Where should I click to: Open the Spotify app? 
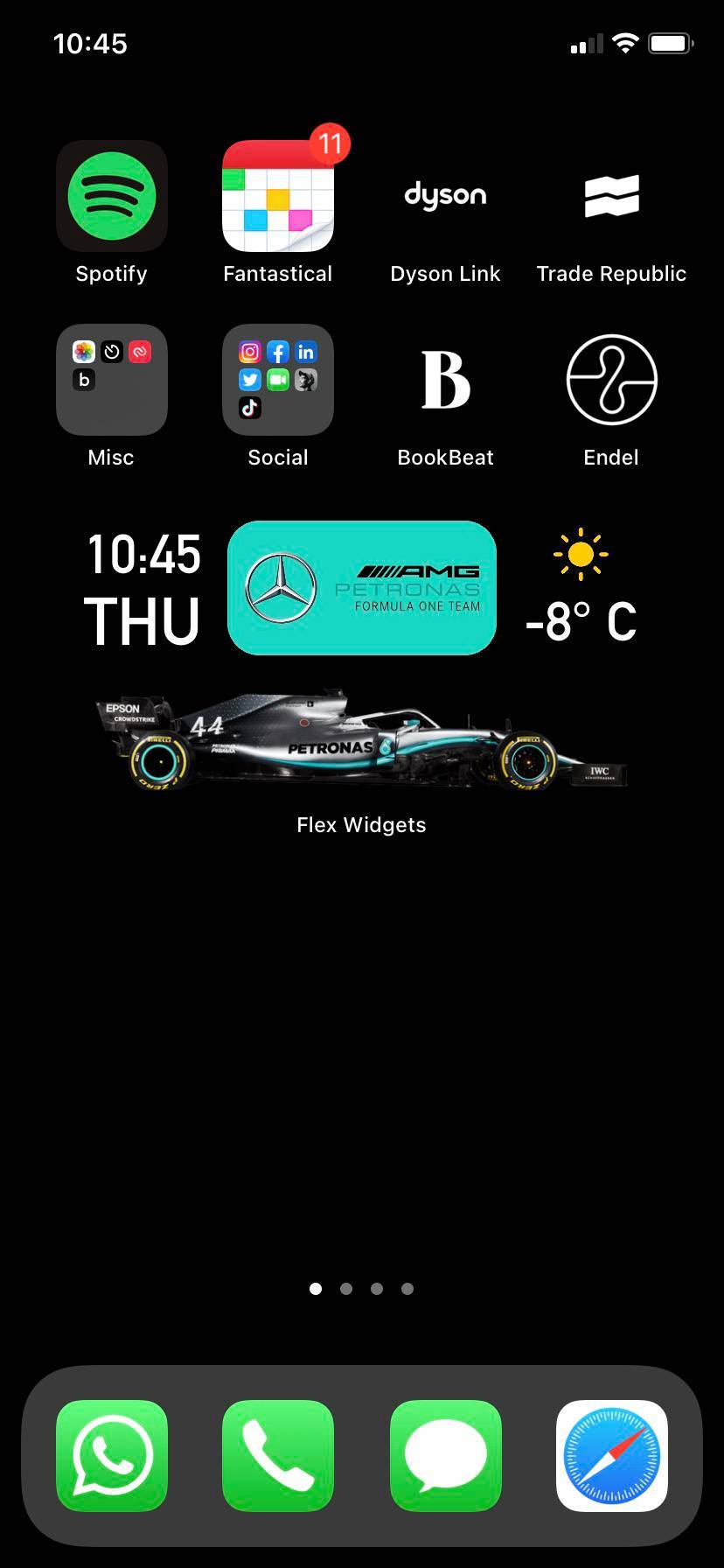[x=111, y=196]
